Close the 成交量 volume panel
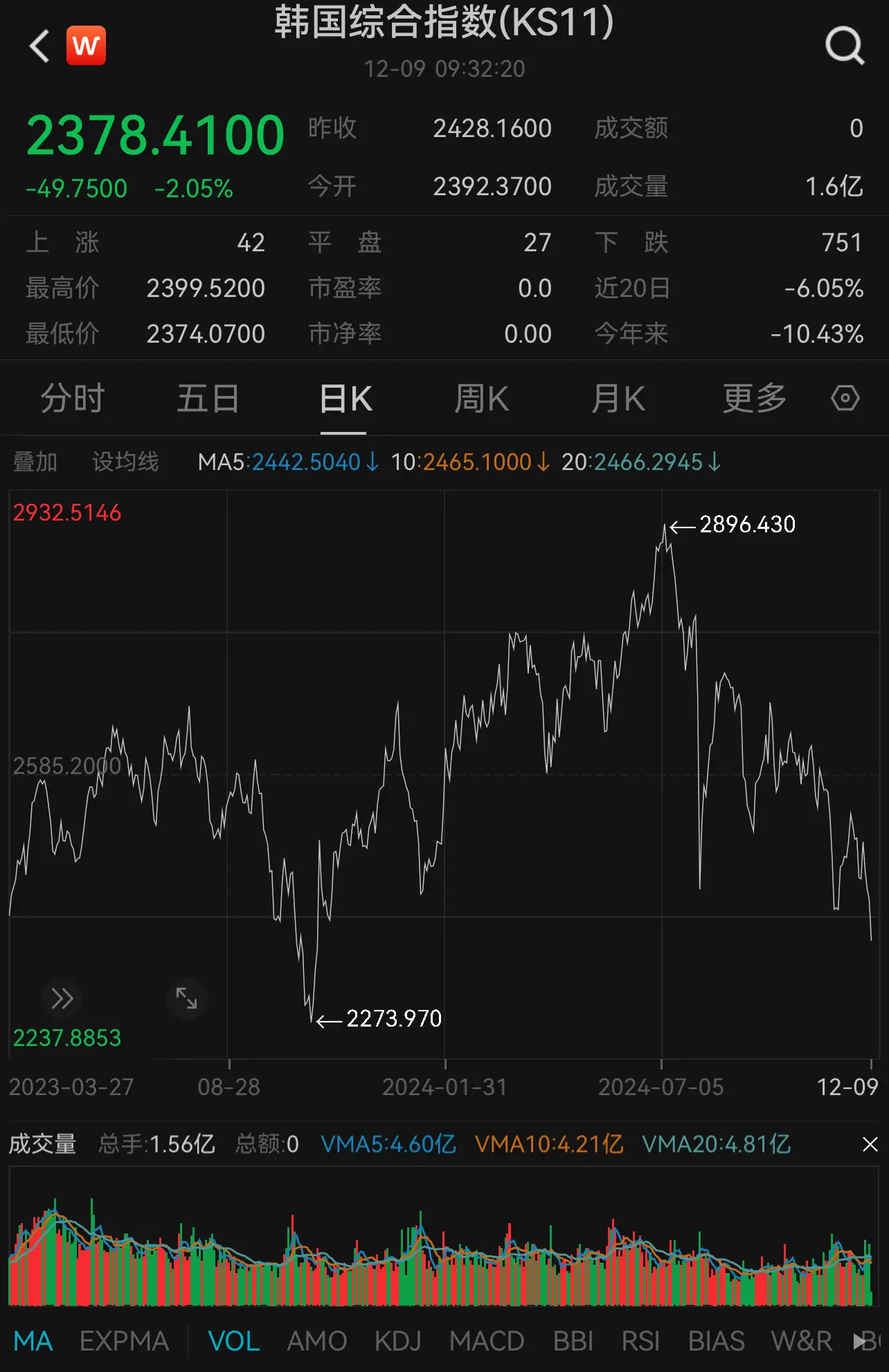This screenshot has height=1372, width=889. point(870,1144)
